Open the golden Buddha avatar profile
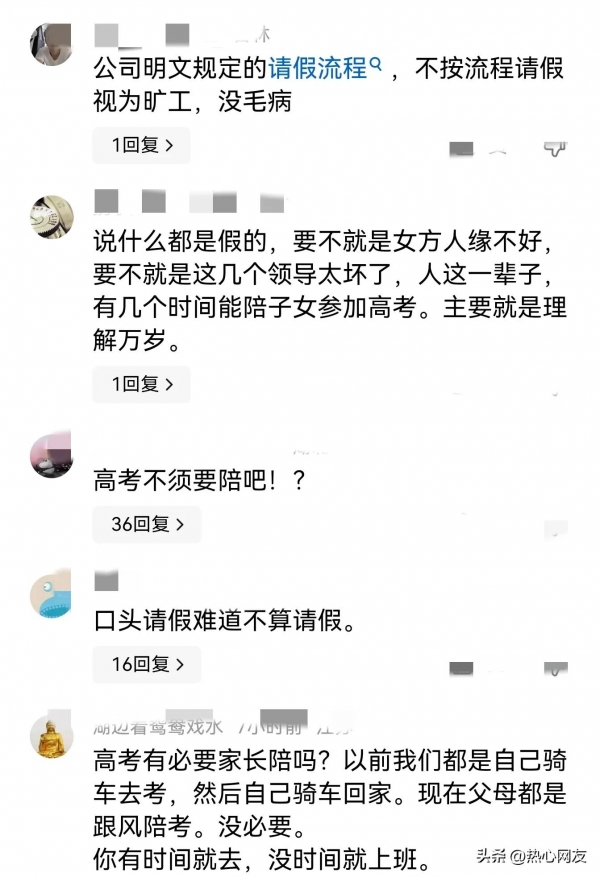 tap(51, 738)
